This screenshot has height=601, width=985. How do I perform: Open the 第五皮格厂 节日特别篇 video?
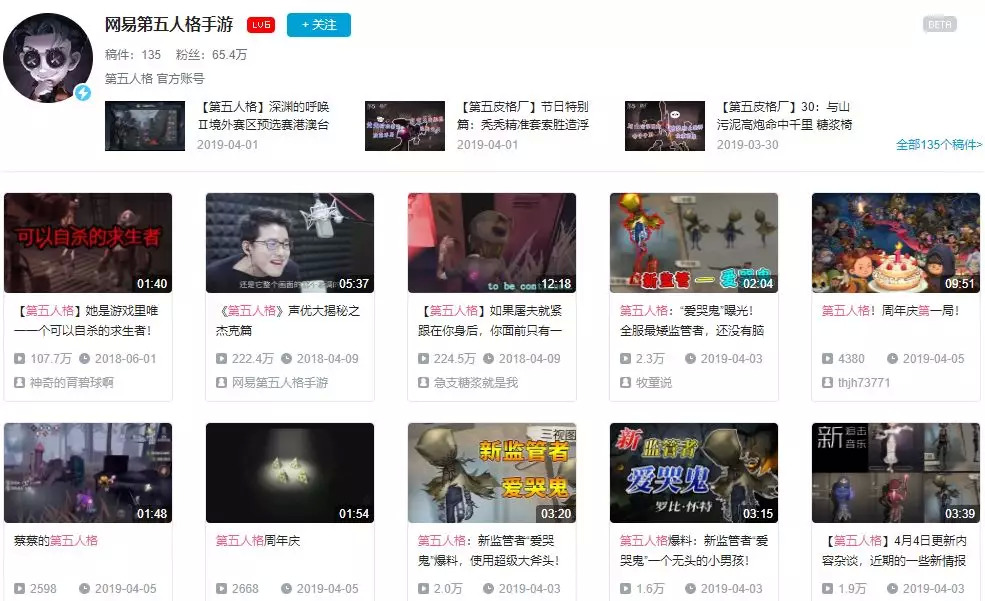[x=405, y=125]
